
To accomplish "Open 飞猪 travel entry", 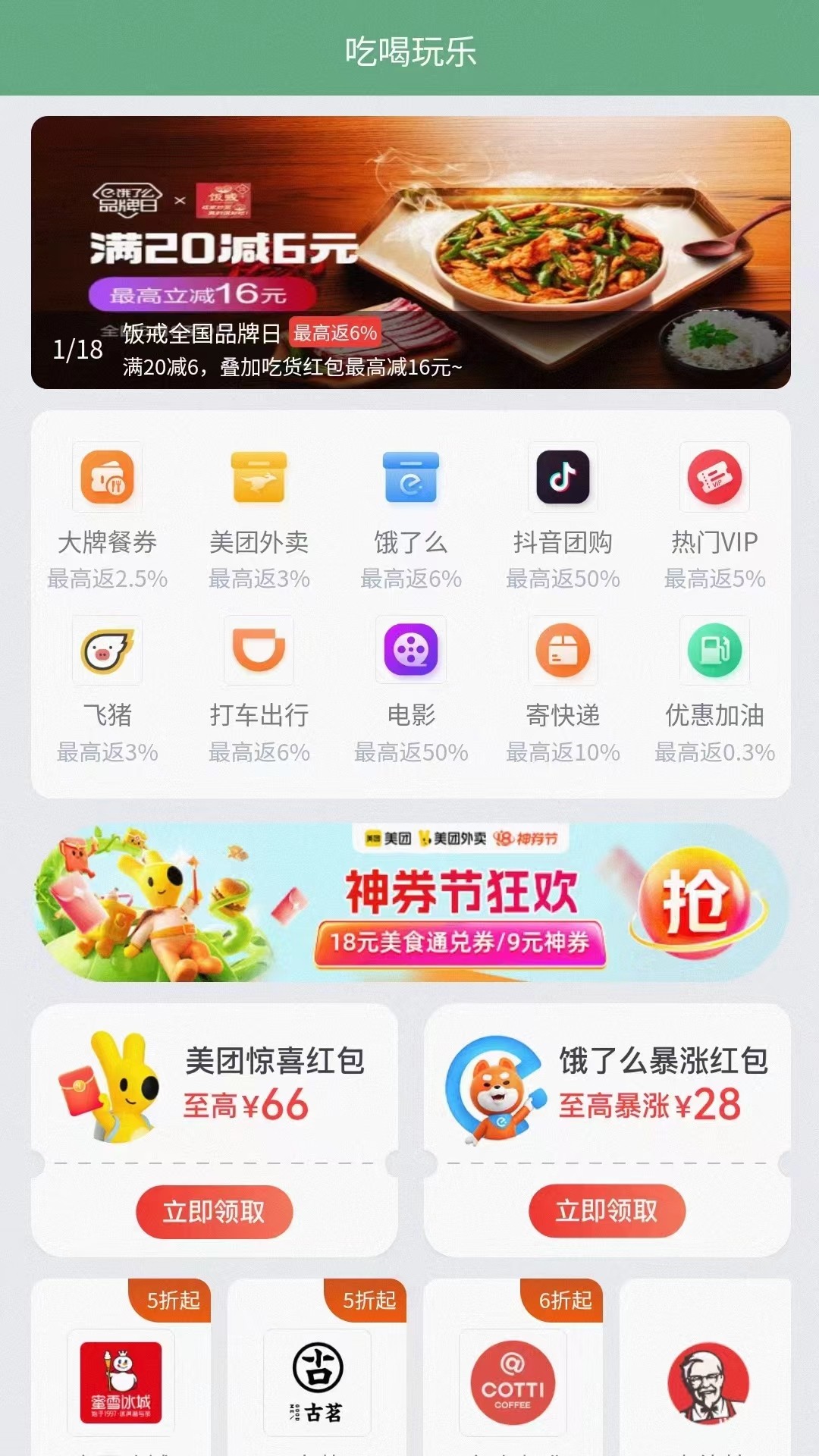I will pyautogui.click(x=107, y=689).
